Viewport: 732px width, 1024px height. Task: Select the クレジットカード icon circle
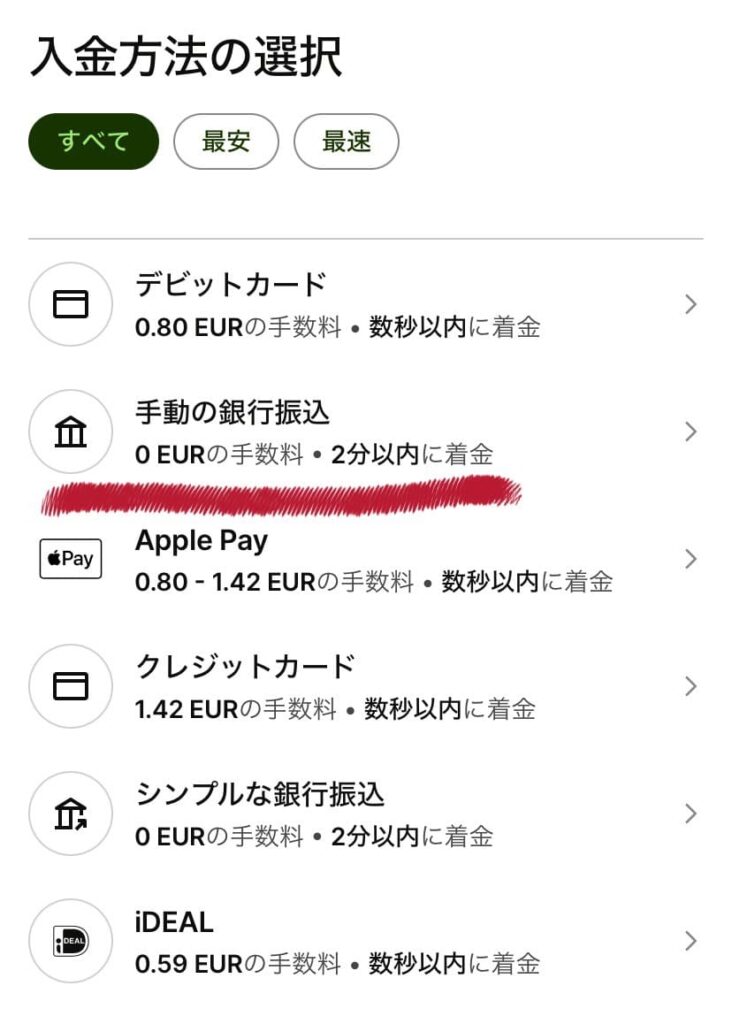[69, 686]
